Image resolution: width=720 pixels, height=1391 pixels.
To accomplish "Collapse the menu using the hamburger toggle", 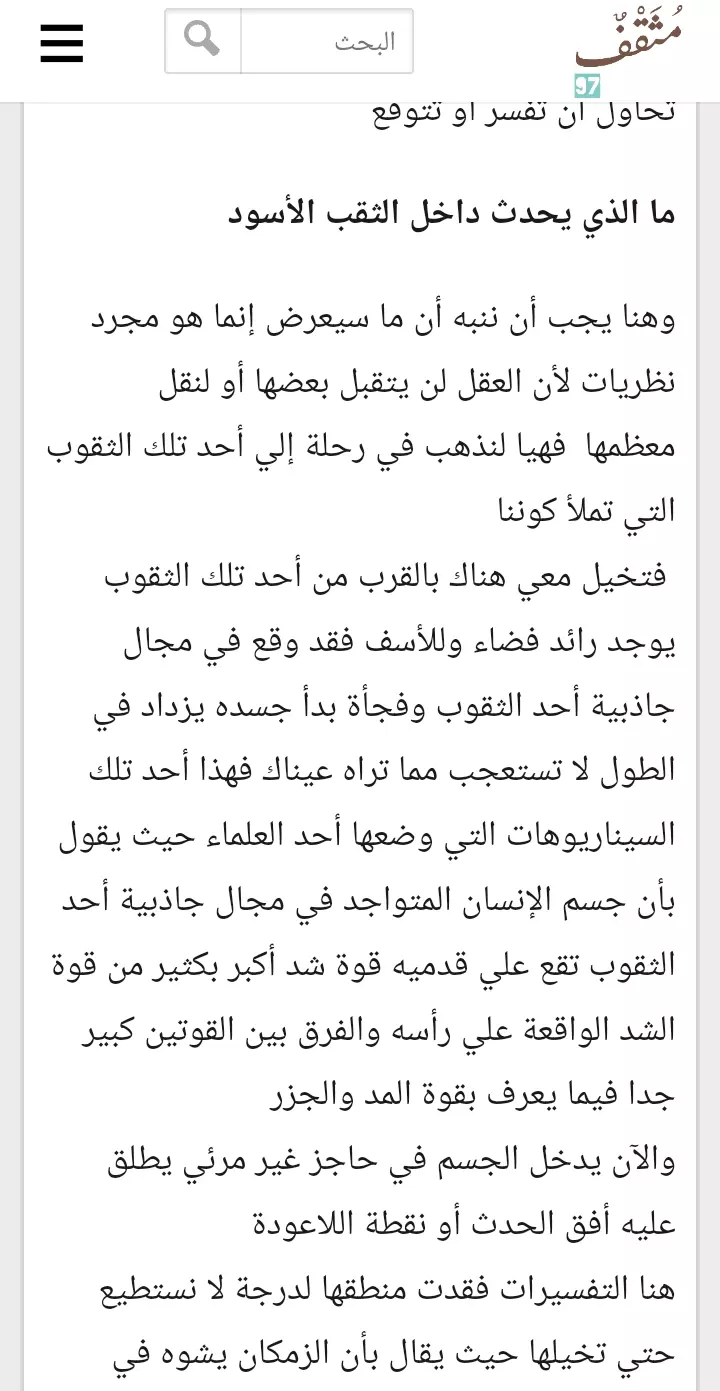I will click(61, 44).
